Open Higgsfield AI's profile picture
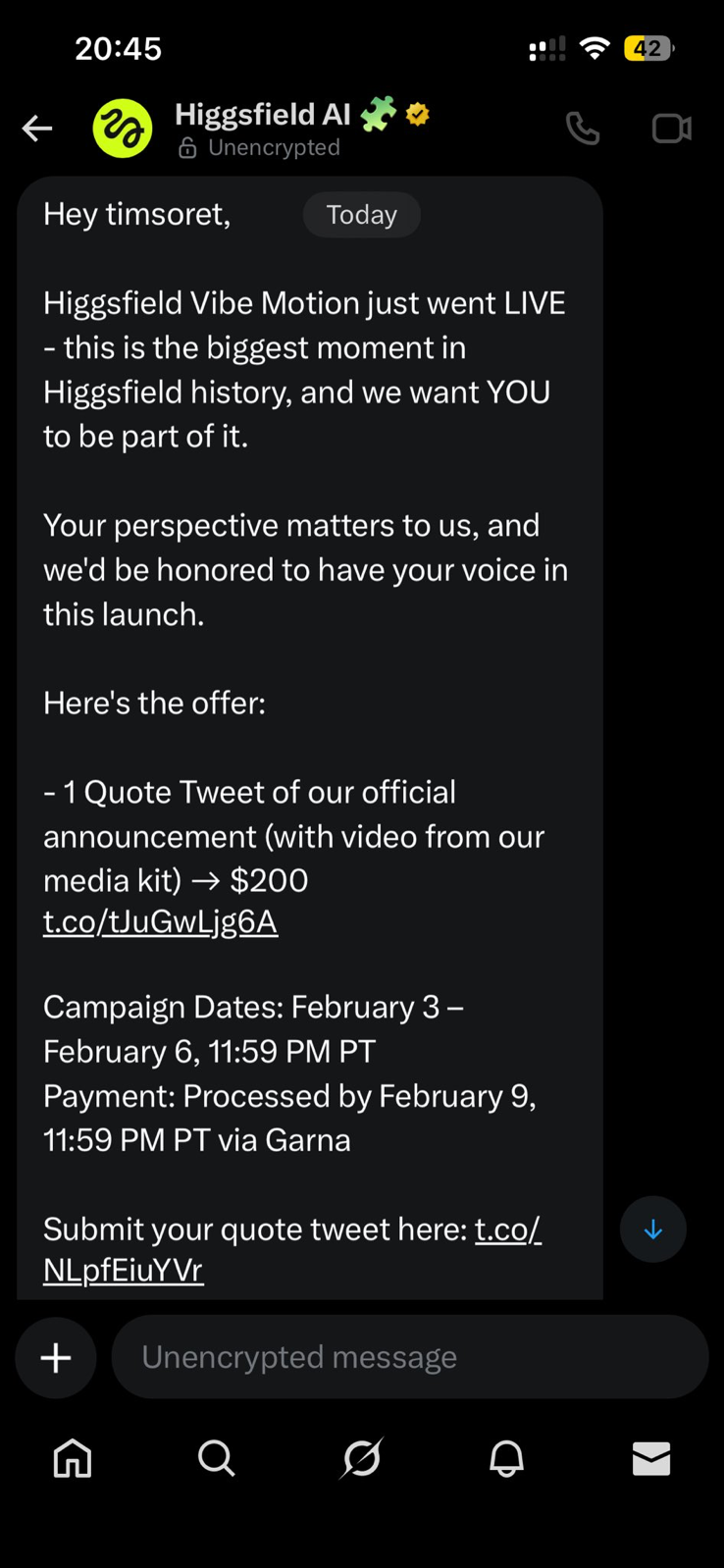Image resolution: width=724 pixels, height=1568 pixels. point(123,129)
